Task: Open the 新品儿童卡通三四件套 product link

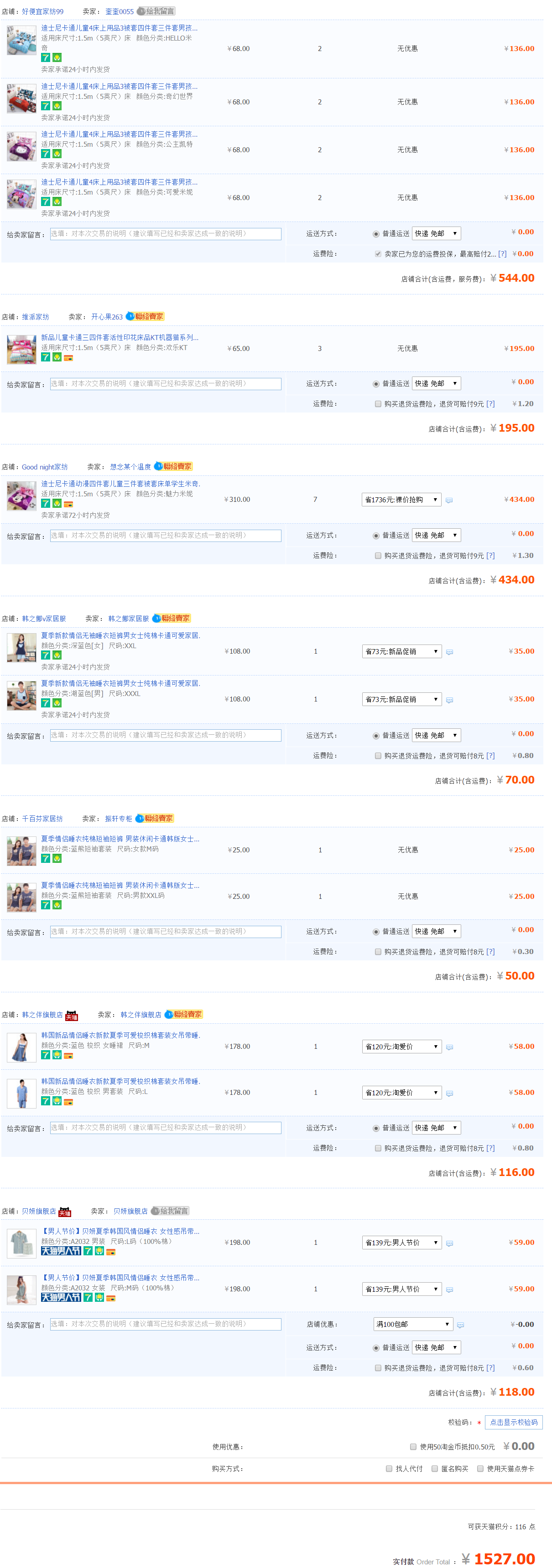Action: click(x=120, y=337)
